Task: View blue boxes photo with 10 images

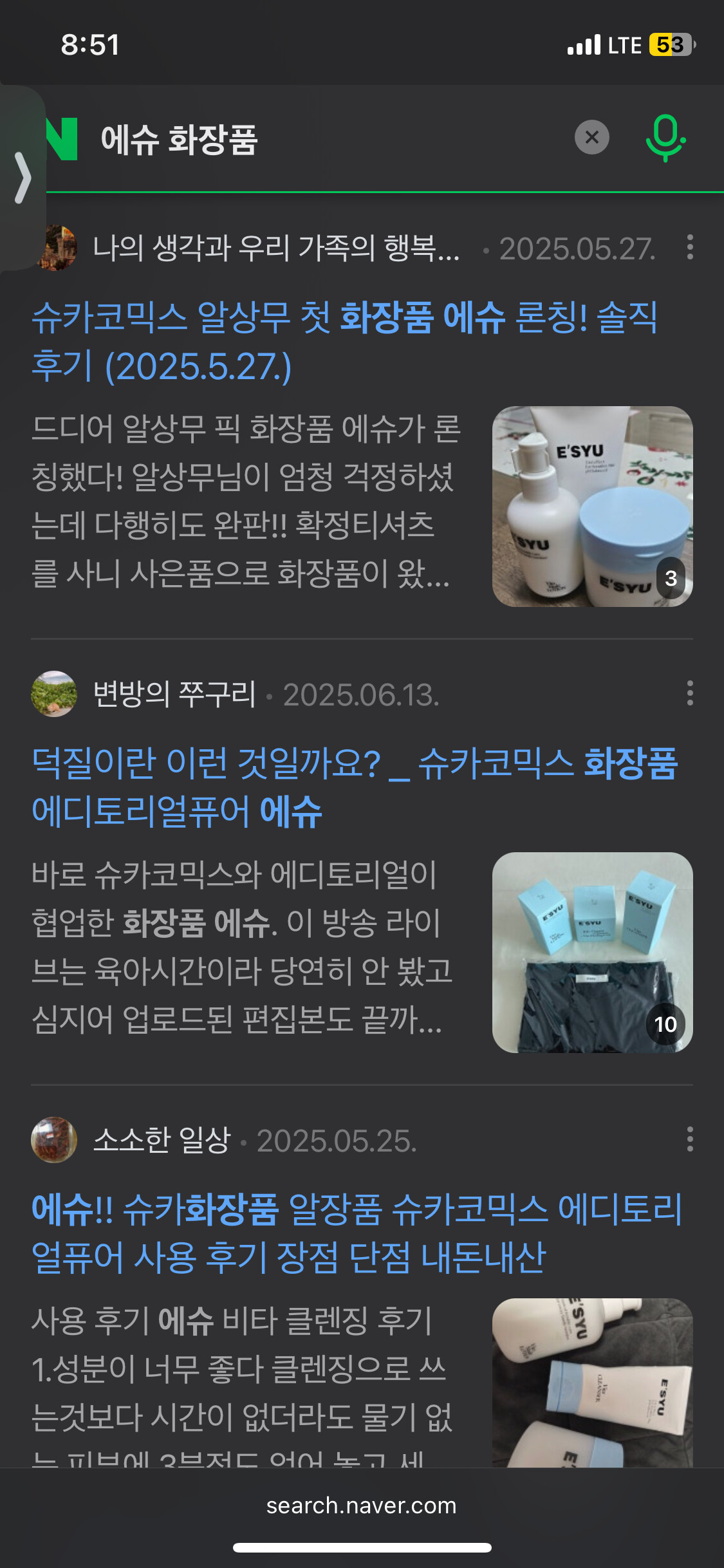Action: pyautogui.click(x=592, y=953)
